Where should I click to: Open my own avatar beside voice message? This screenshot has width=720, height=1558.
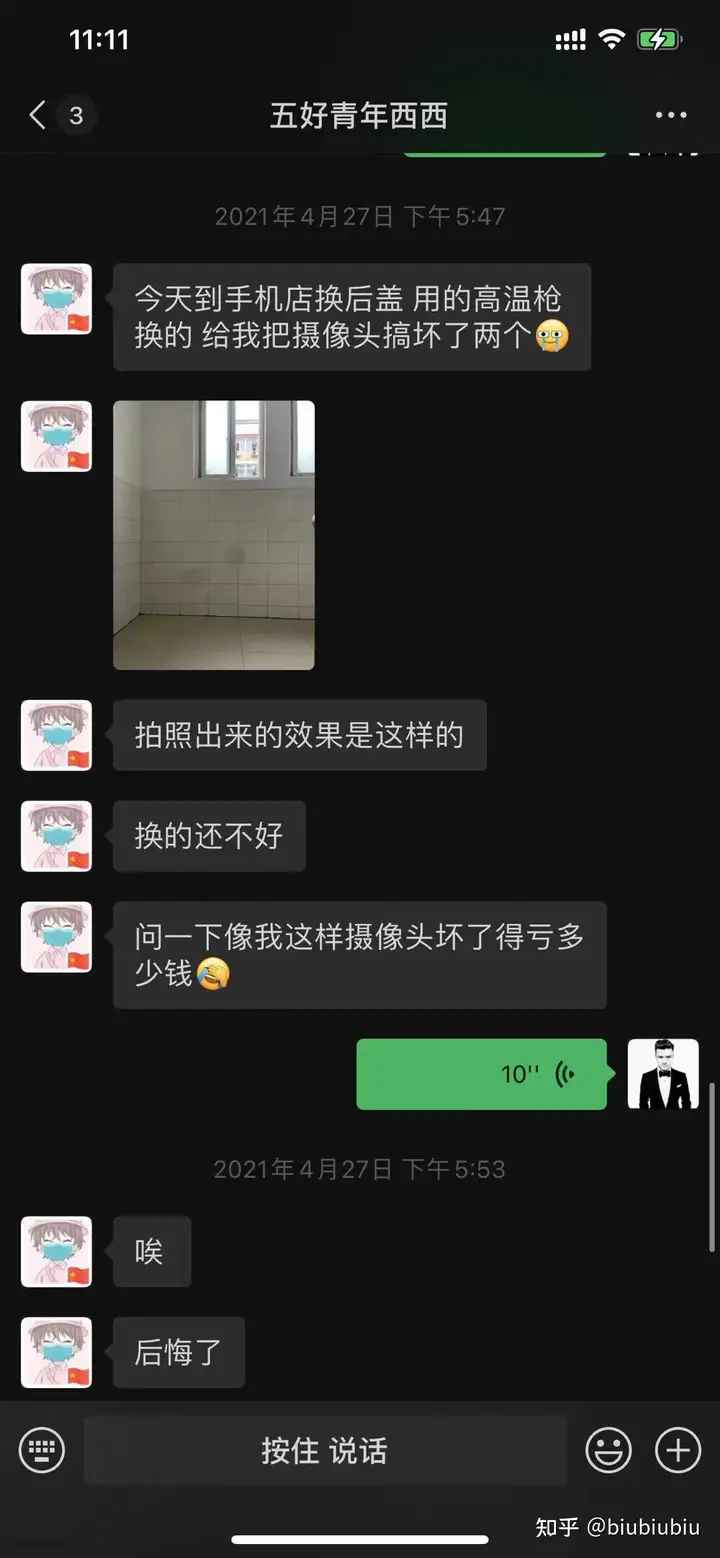click(662, 1074)
